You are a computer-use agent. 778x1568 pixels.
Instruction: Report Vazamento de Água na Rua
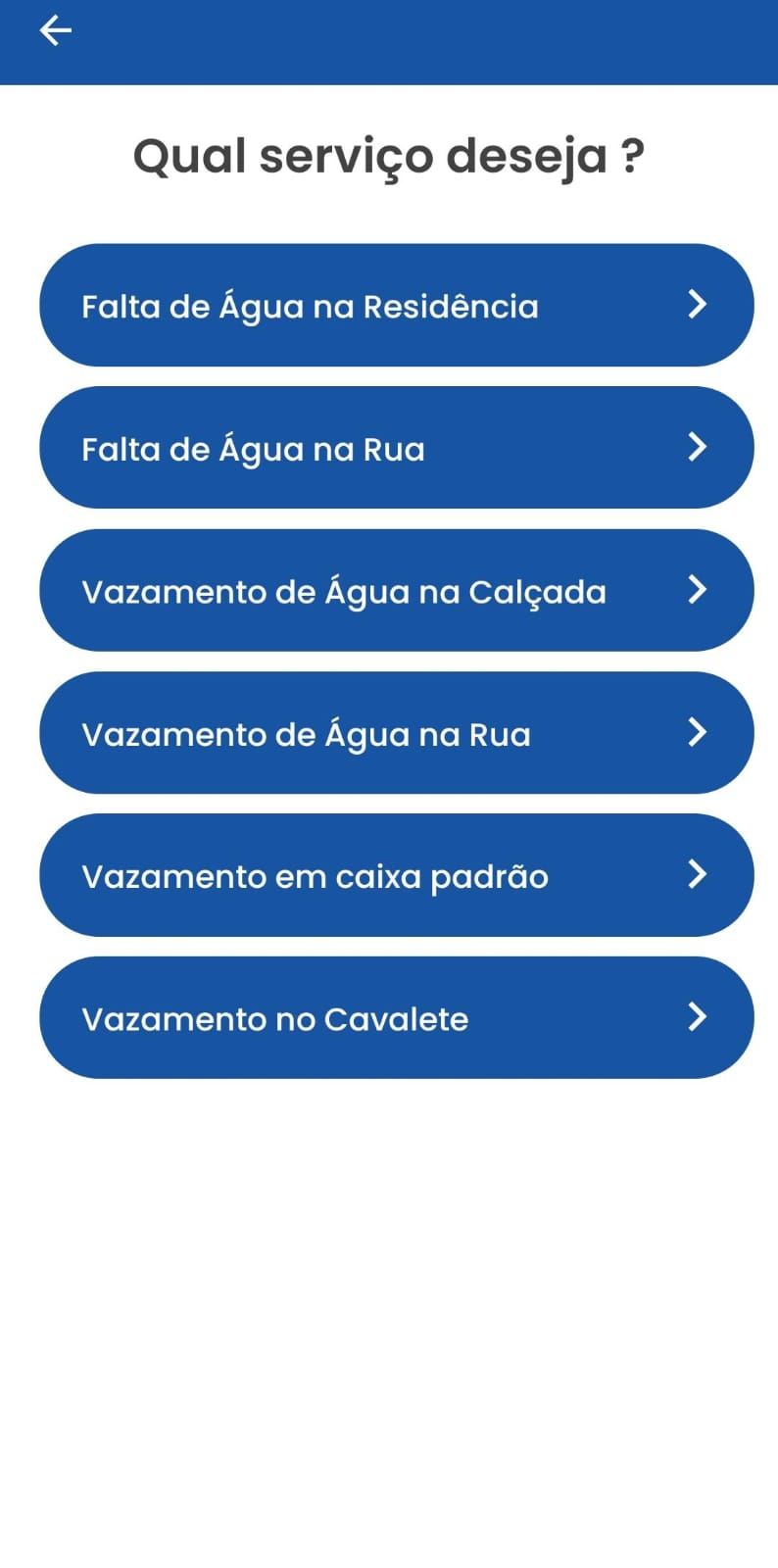tap(396, 733)
